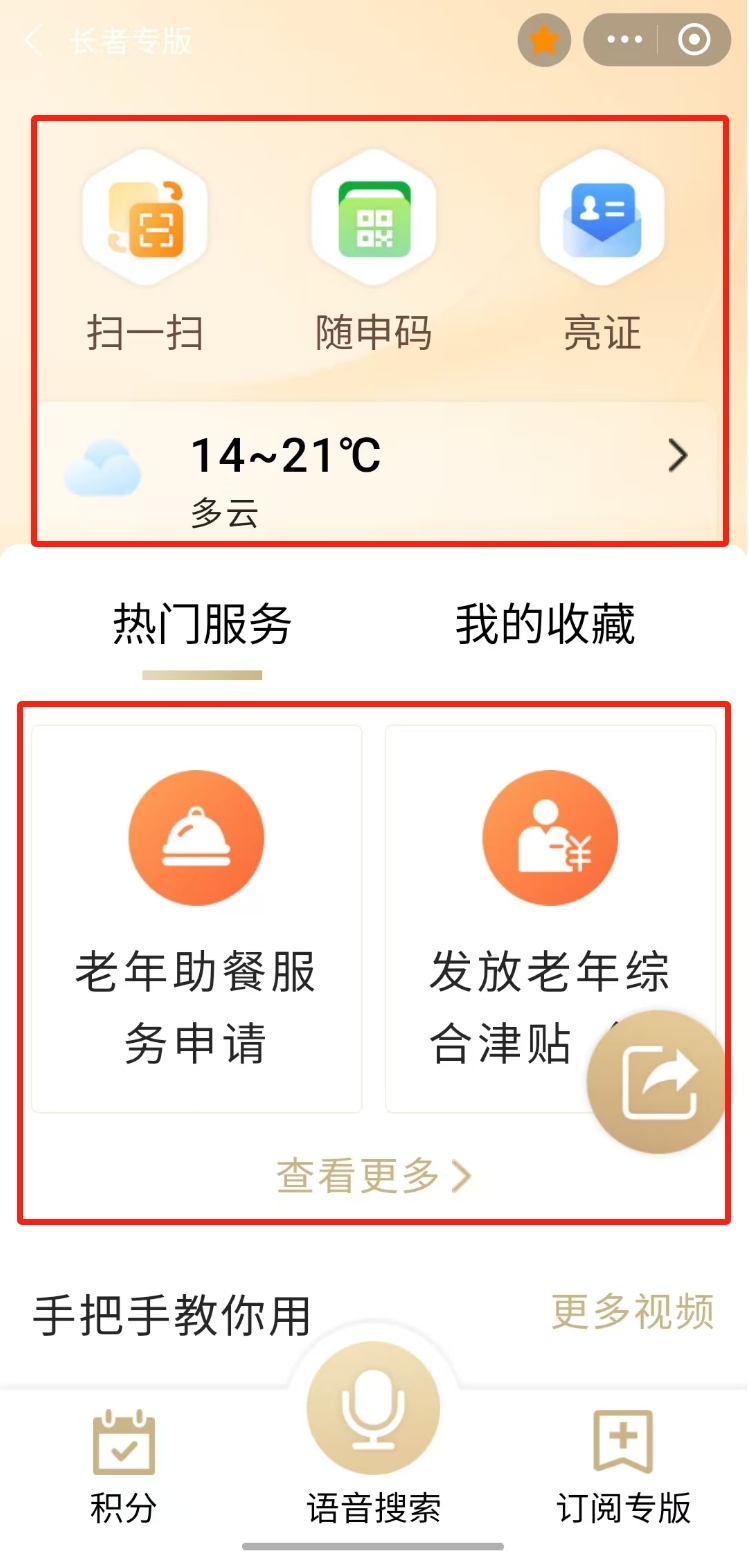749x1551 pixels.
Task: Tap the floating share button
Action: (x=658, y=1082)
